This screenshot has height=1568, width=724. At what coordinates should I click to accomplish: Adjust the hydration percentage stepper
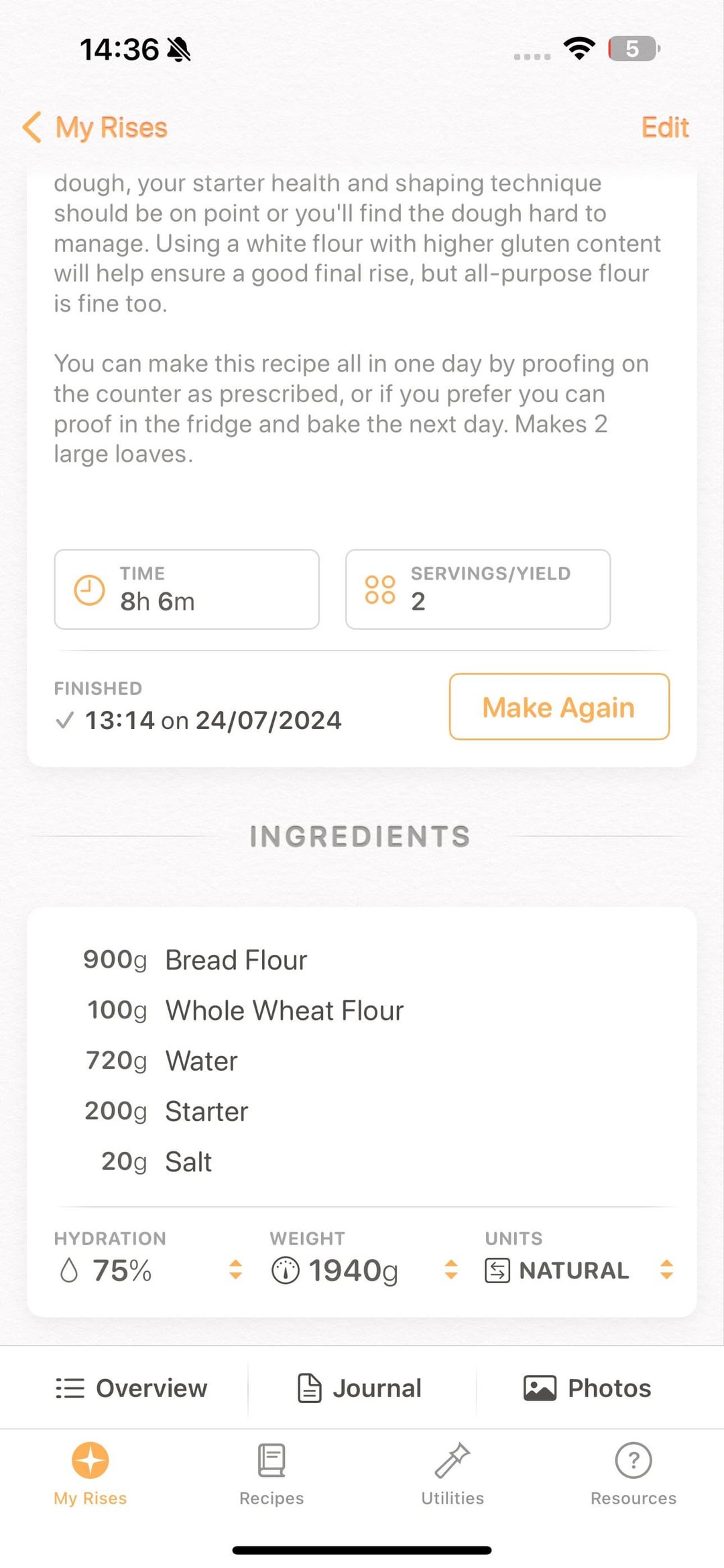[x=235, y=1270]
